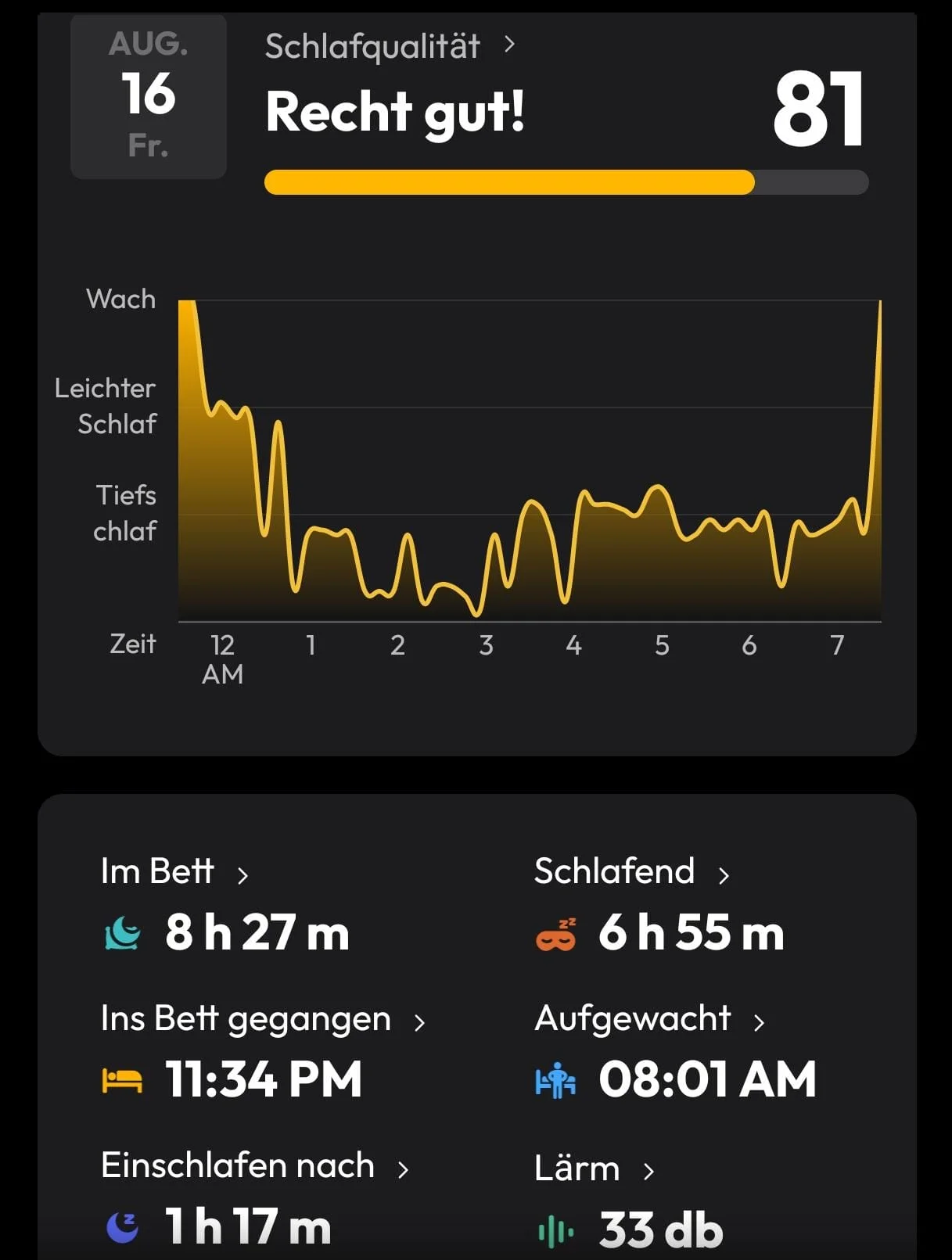Open Einschlafen nach details
Viewport: 952px width, 1260px height.
(x=254, y=1166)
